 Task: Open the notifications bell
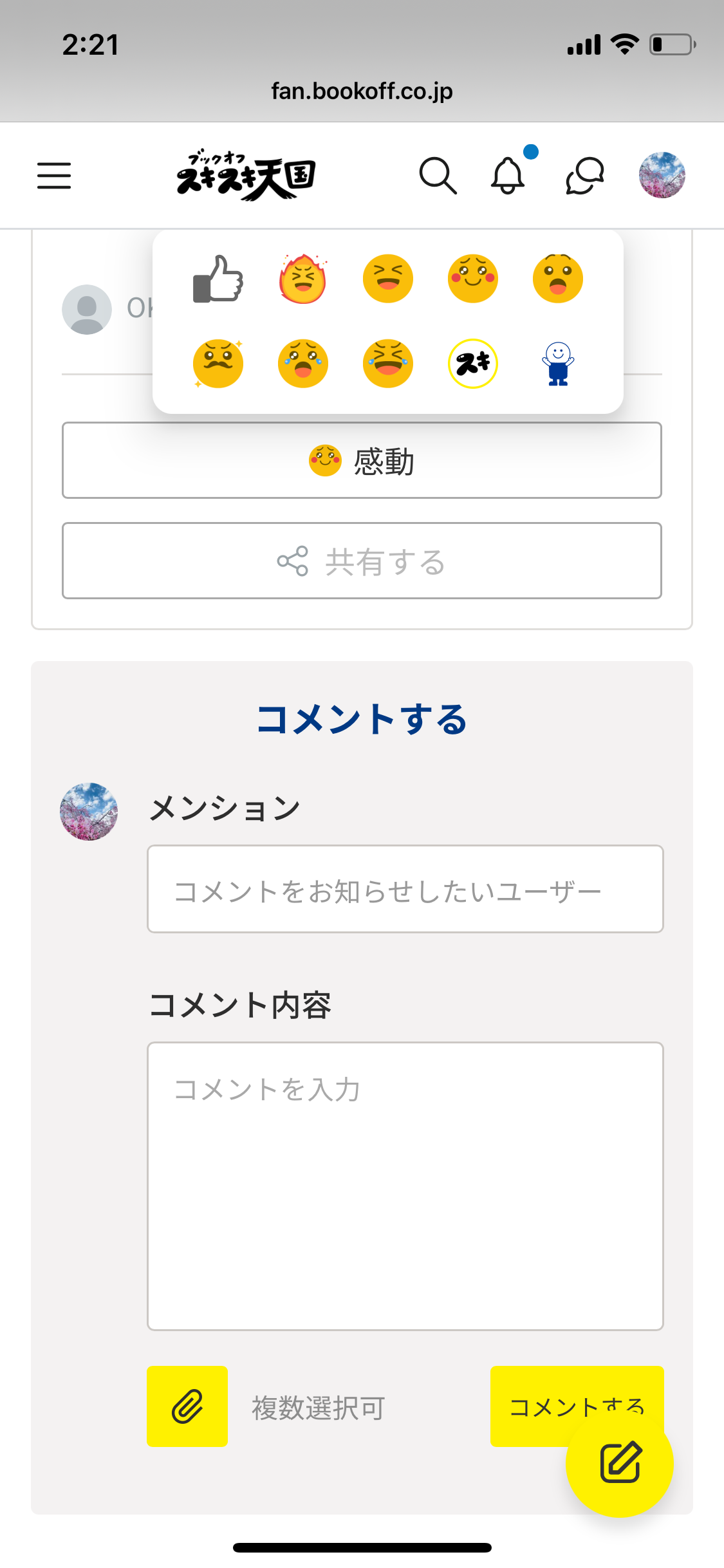pos(508,175)
